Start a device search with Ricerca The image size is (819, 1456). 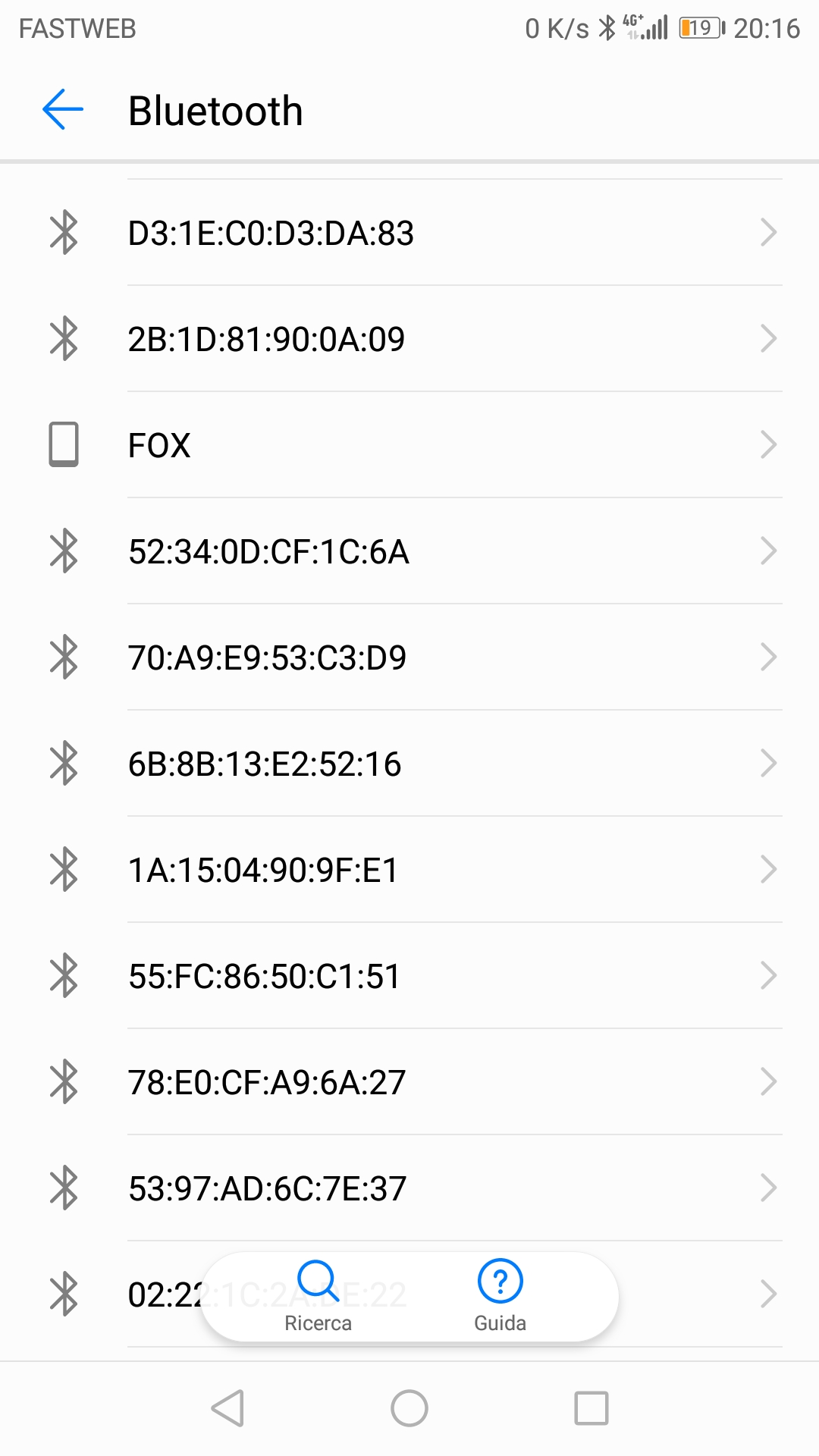318,1296
